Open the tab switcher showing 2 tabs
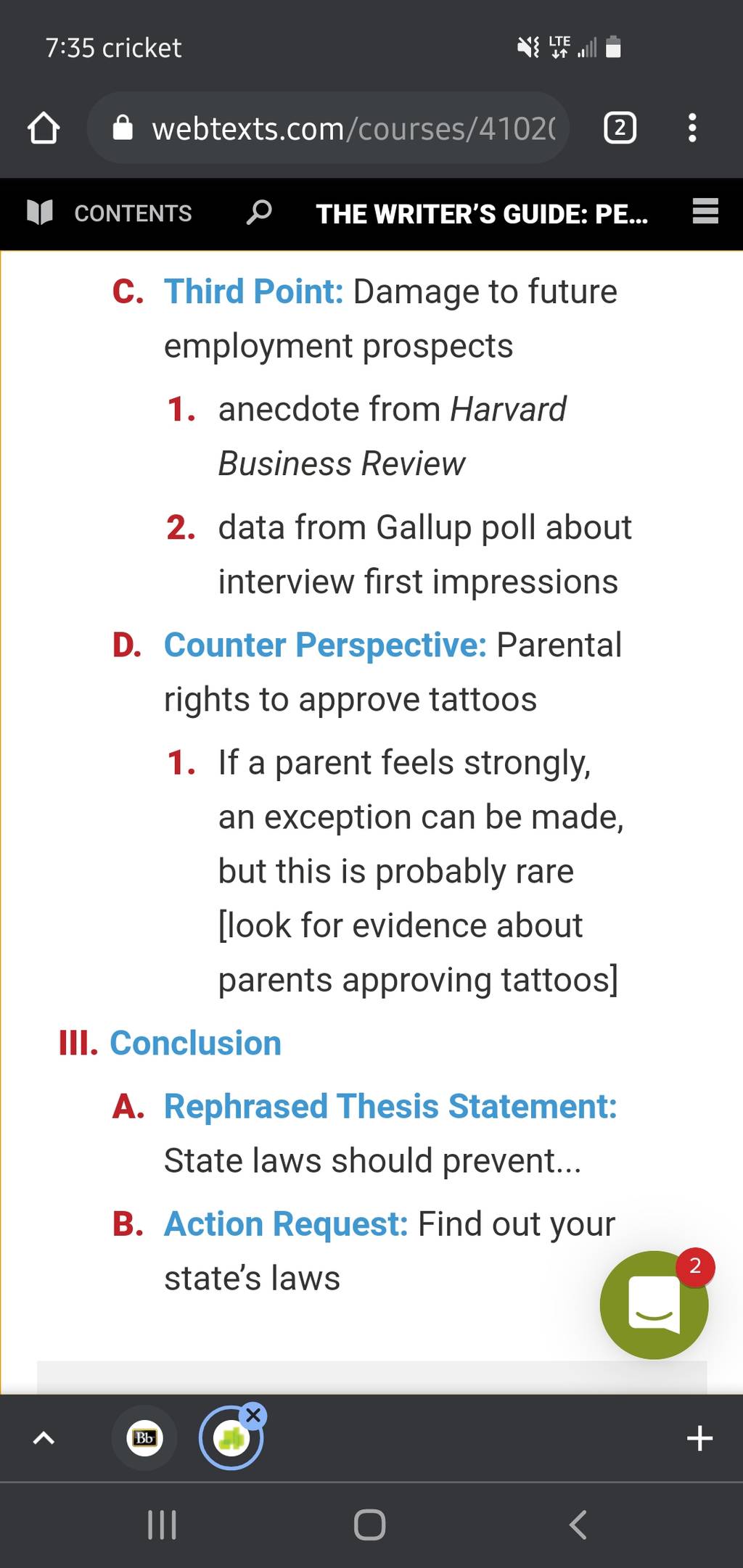Screen dimensions: 743x1568 point(620,128)
